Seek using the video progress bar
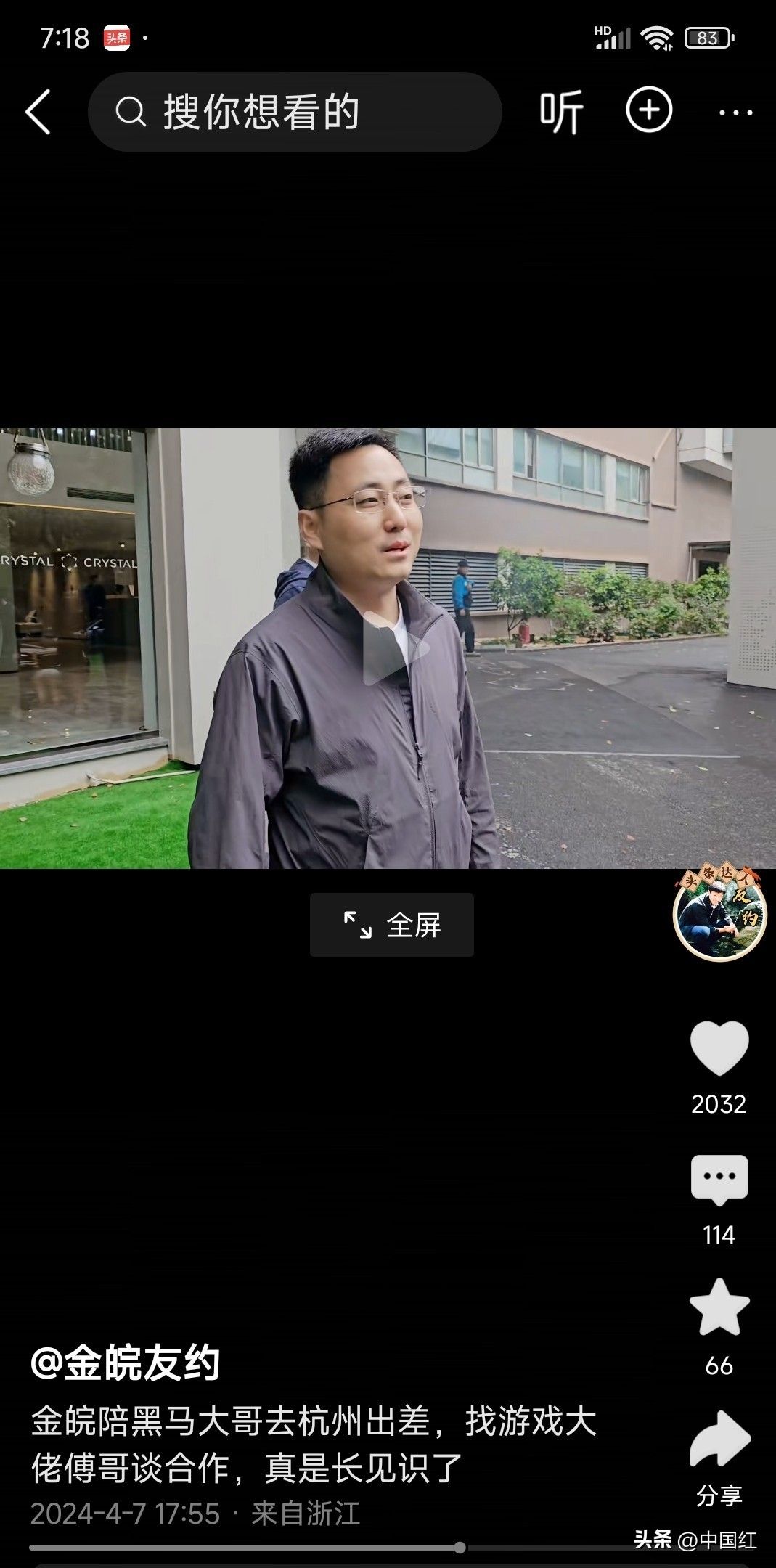776x1568 pixels. click(460, 1547)
